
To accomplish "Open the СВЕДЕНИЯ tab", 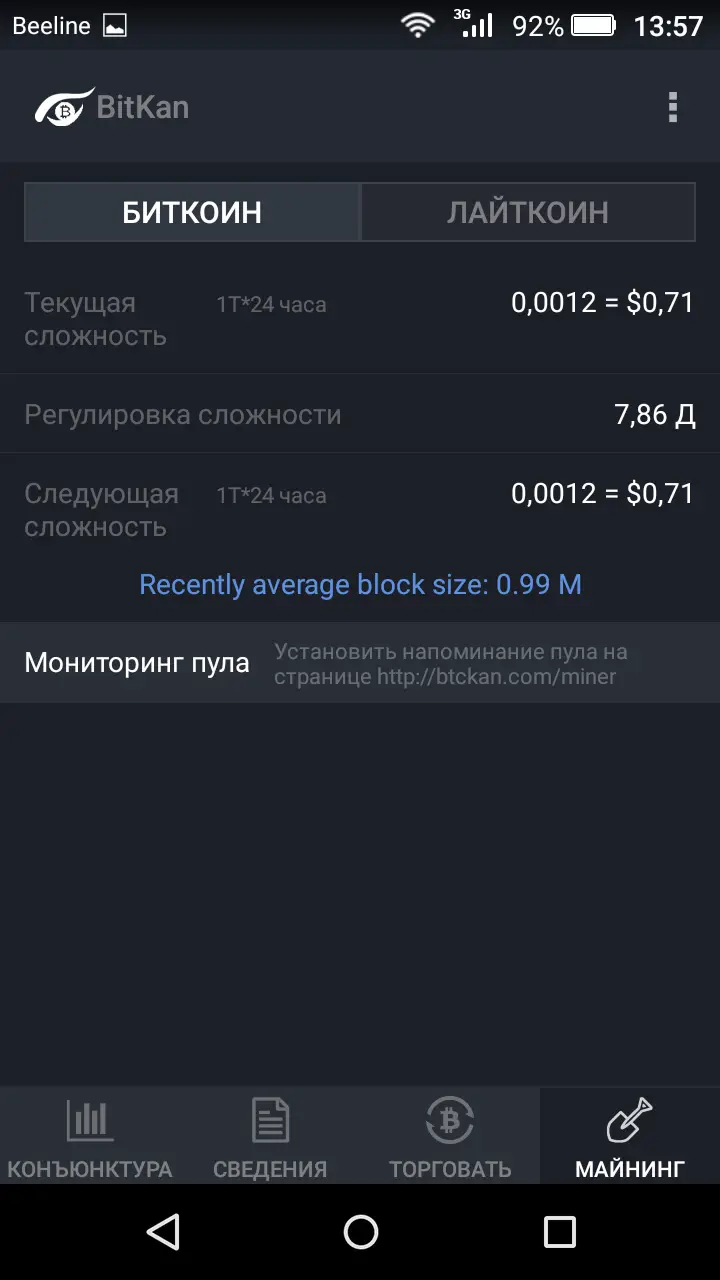I will 270,1137.
